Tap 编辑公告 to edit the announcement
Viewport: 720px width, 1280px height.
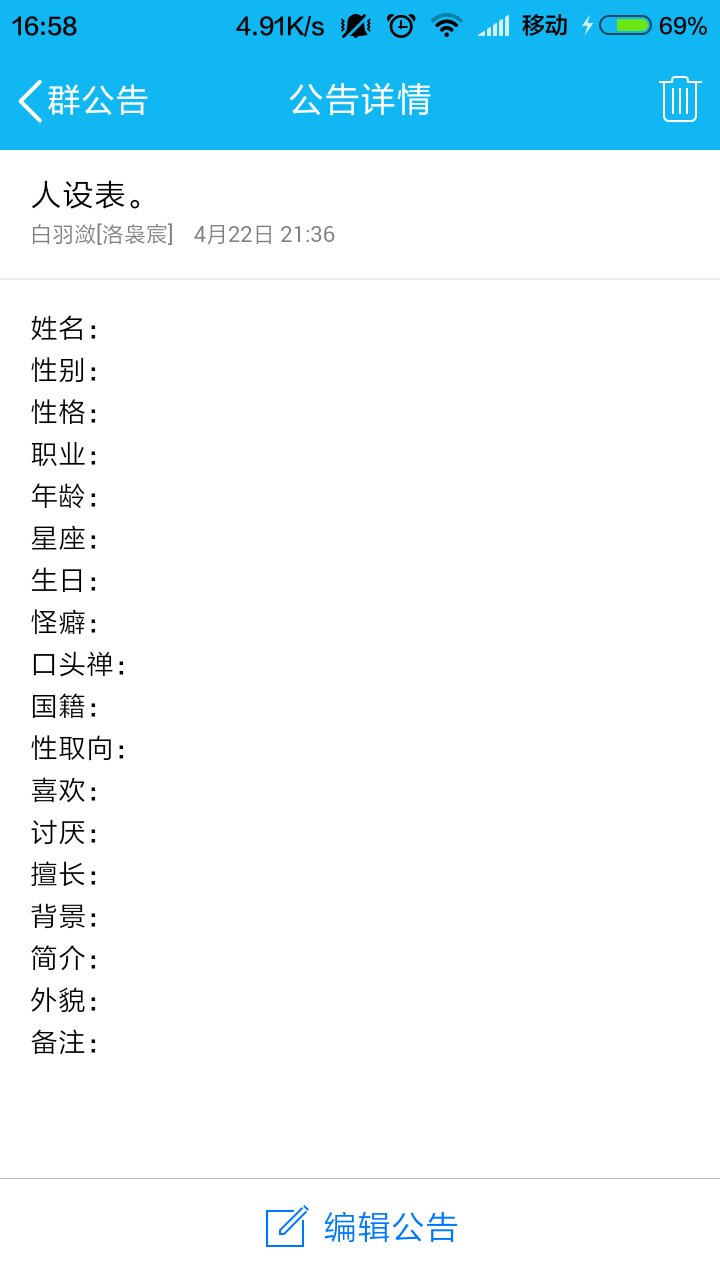click(x=361, y=1227)
